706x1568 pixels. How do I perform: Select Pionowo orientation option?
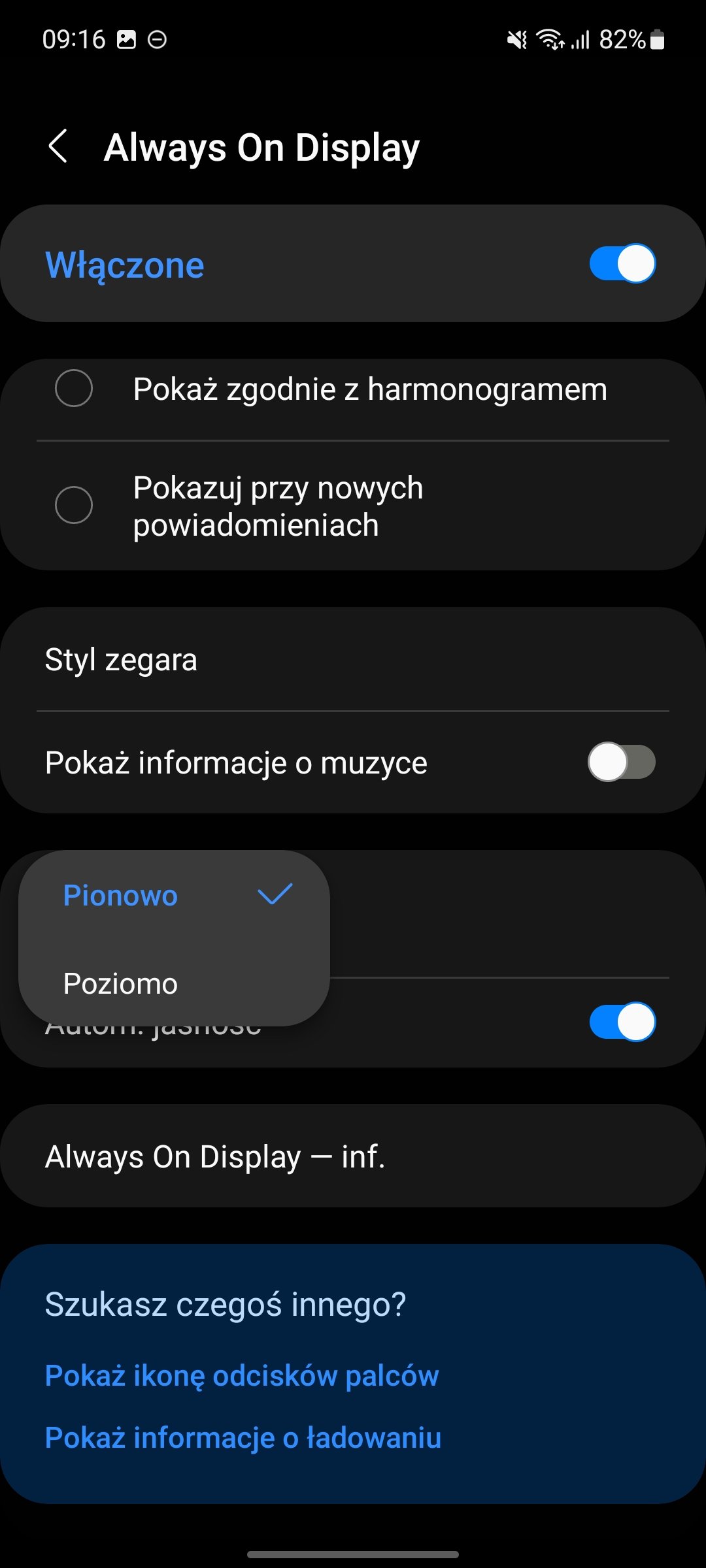pos(173,895)
